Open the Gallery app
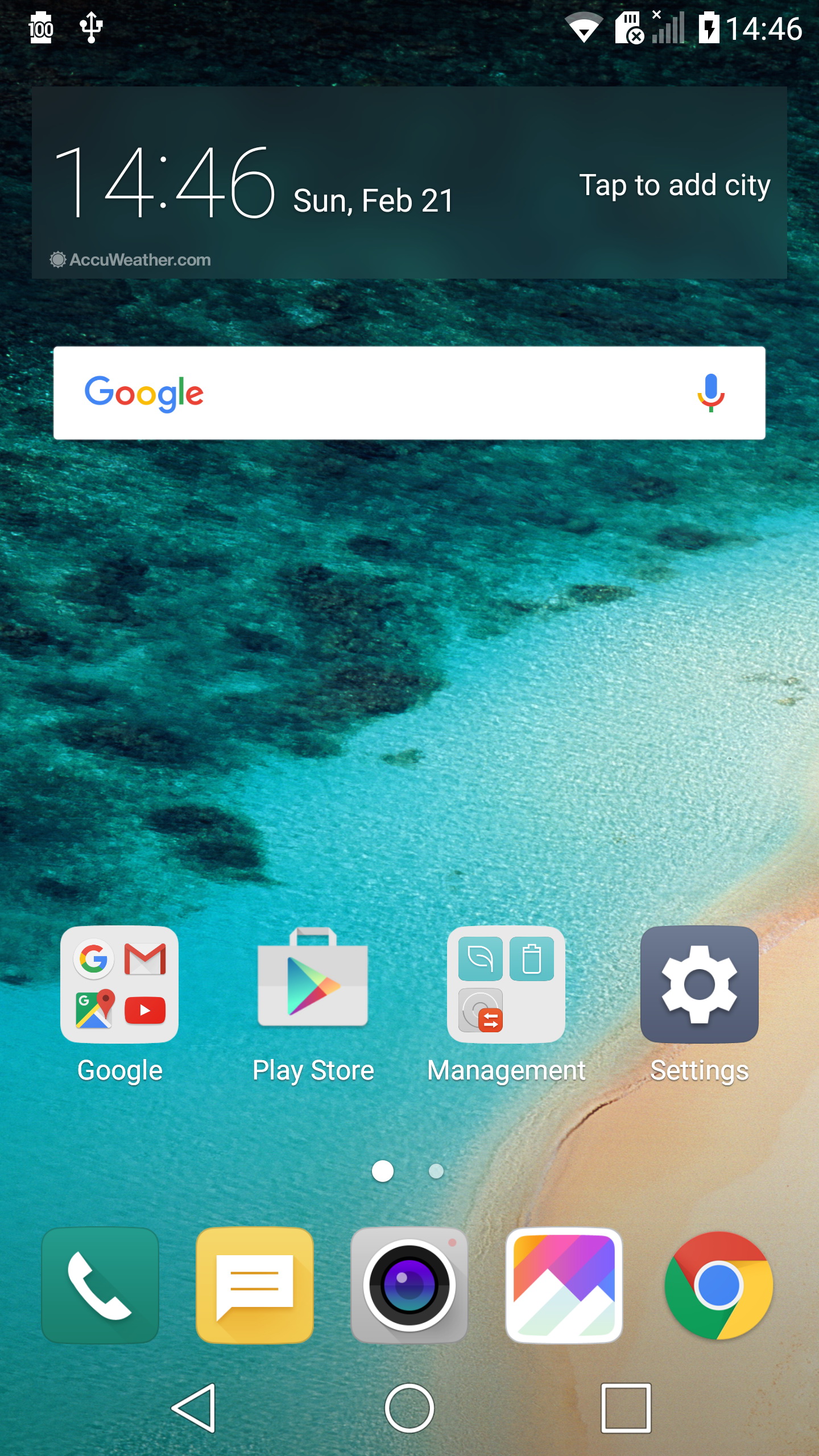 point(564,1285)
